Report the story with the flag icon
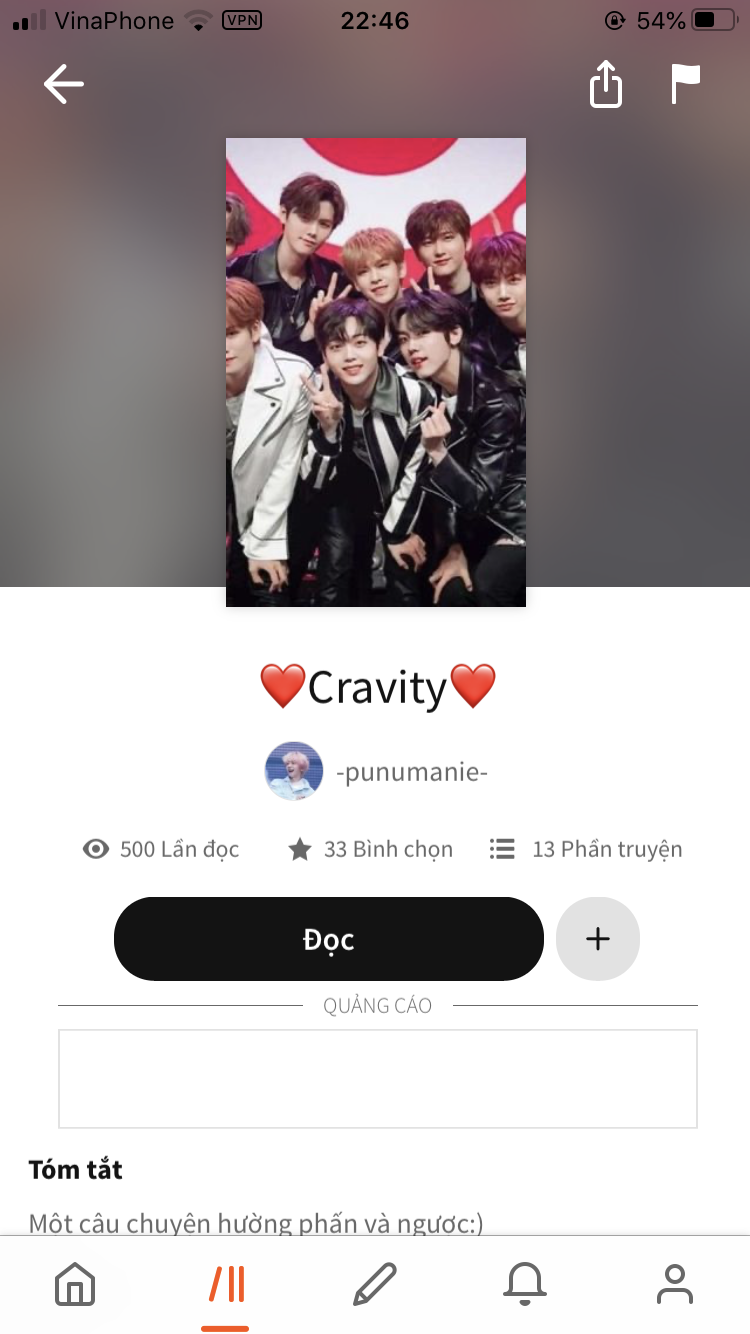Image resolution: width=750 pixels, height=1334 pixels. [685, 85]
